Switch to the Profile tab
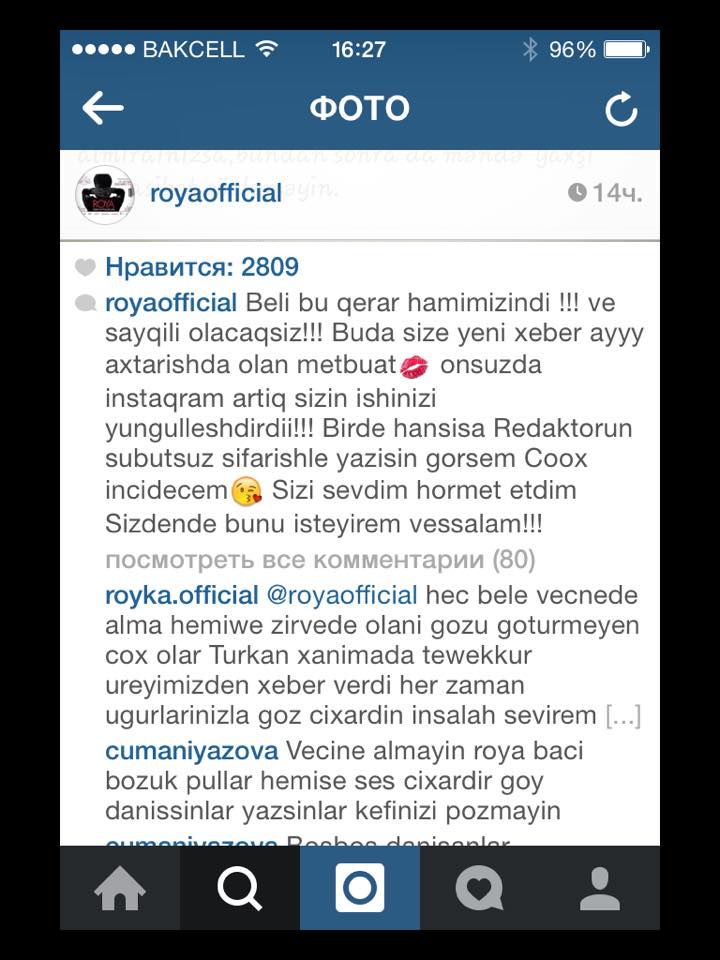The width and height of the screenshot is (720, 960). click(600, 887)
